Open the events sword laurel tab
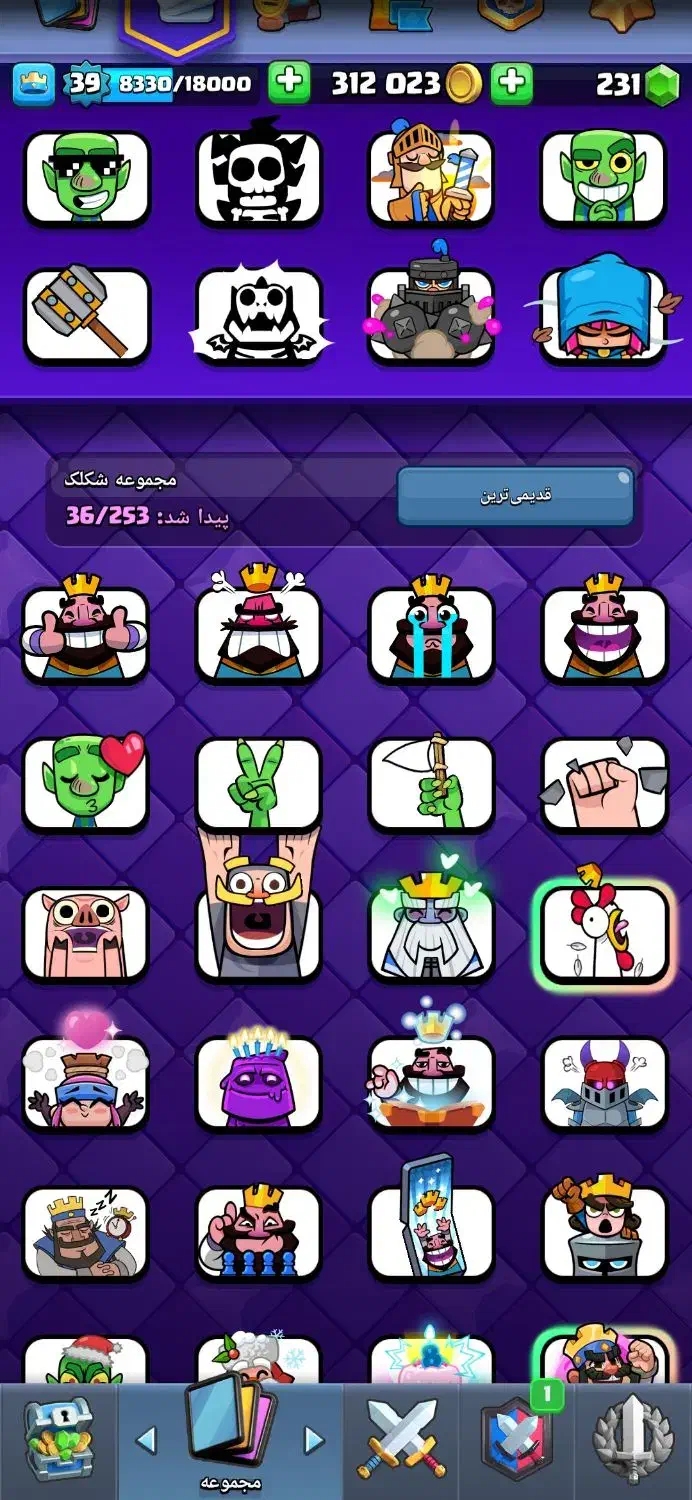Image resolution: width=692 pixels, height=1500 pixels. pos(634,1440)
